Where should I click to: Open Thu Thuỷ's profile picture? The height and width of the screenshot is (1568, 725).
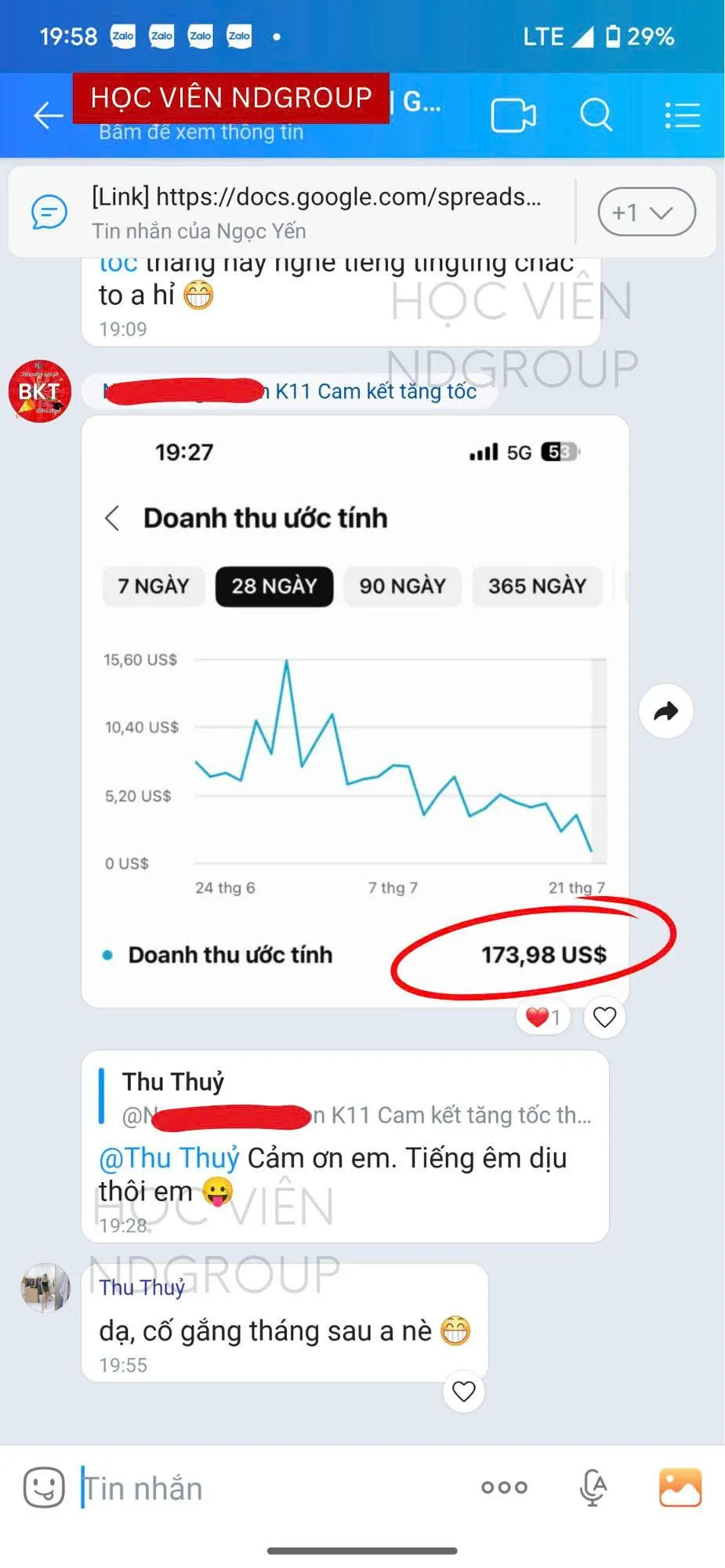[45, 1287]
